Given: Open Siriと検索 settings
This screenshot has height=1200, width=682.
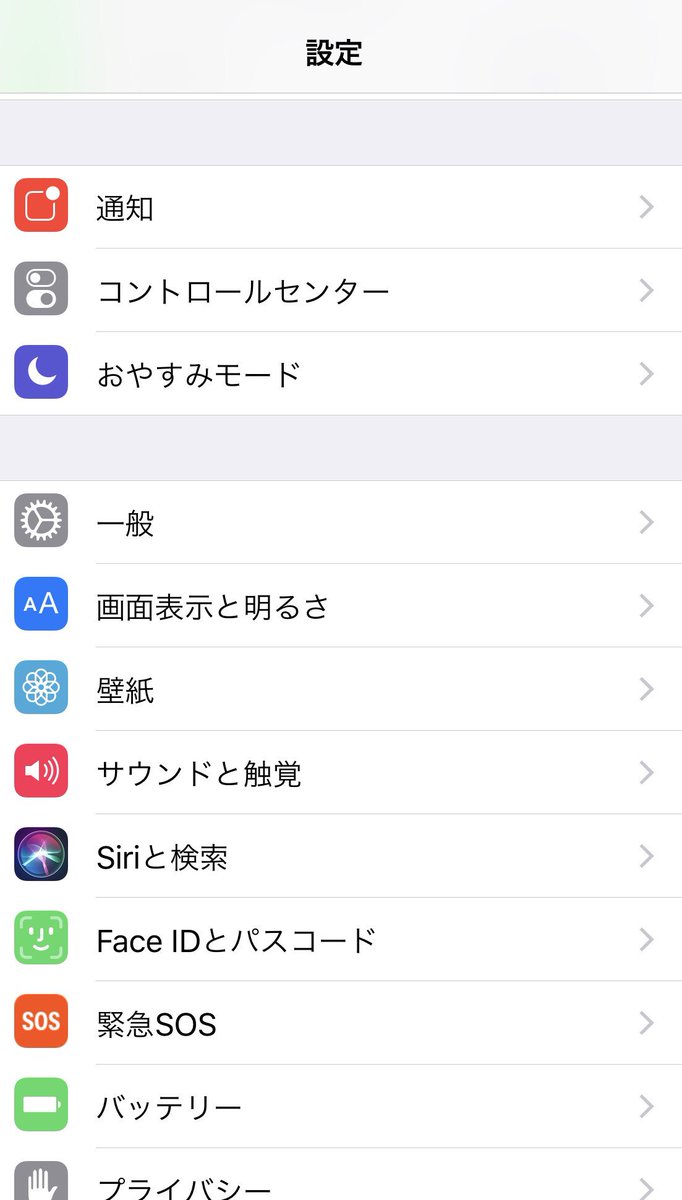Looking at the screenshot, I should pos(341,856).
